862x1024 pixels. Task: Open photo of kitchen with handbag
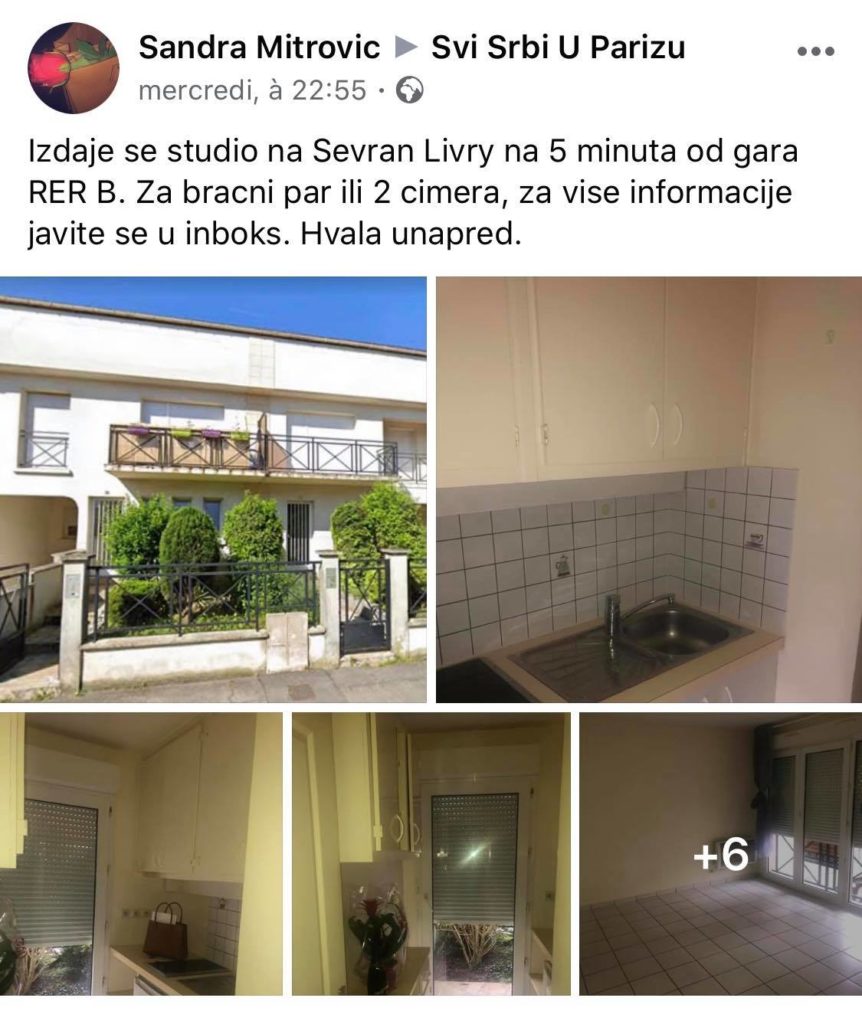click(141, 853)
